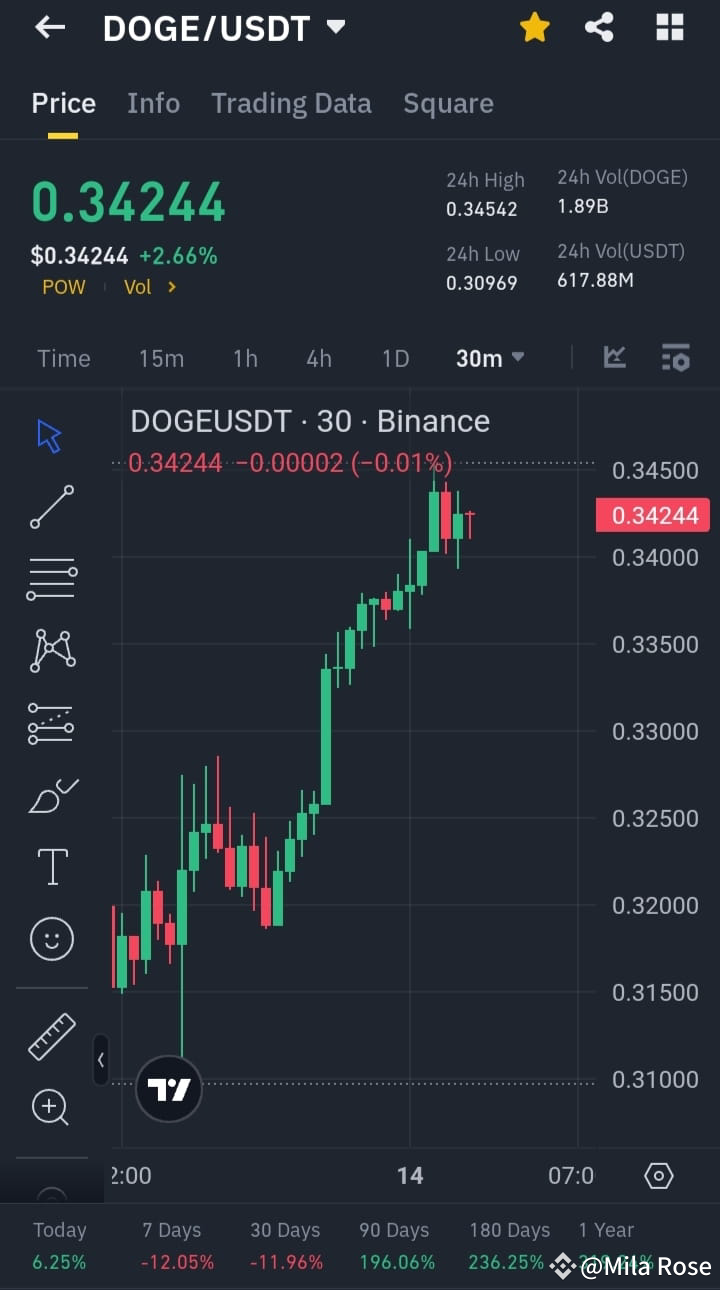Select the 15m timeframe tab
720x1290 pixels.
point(162,357)
